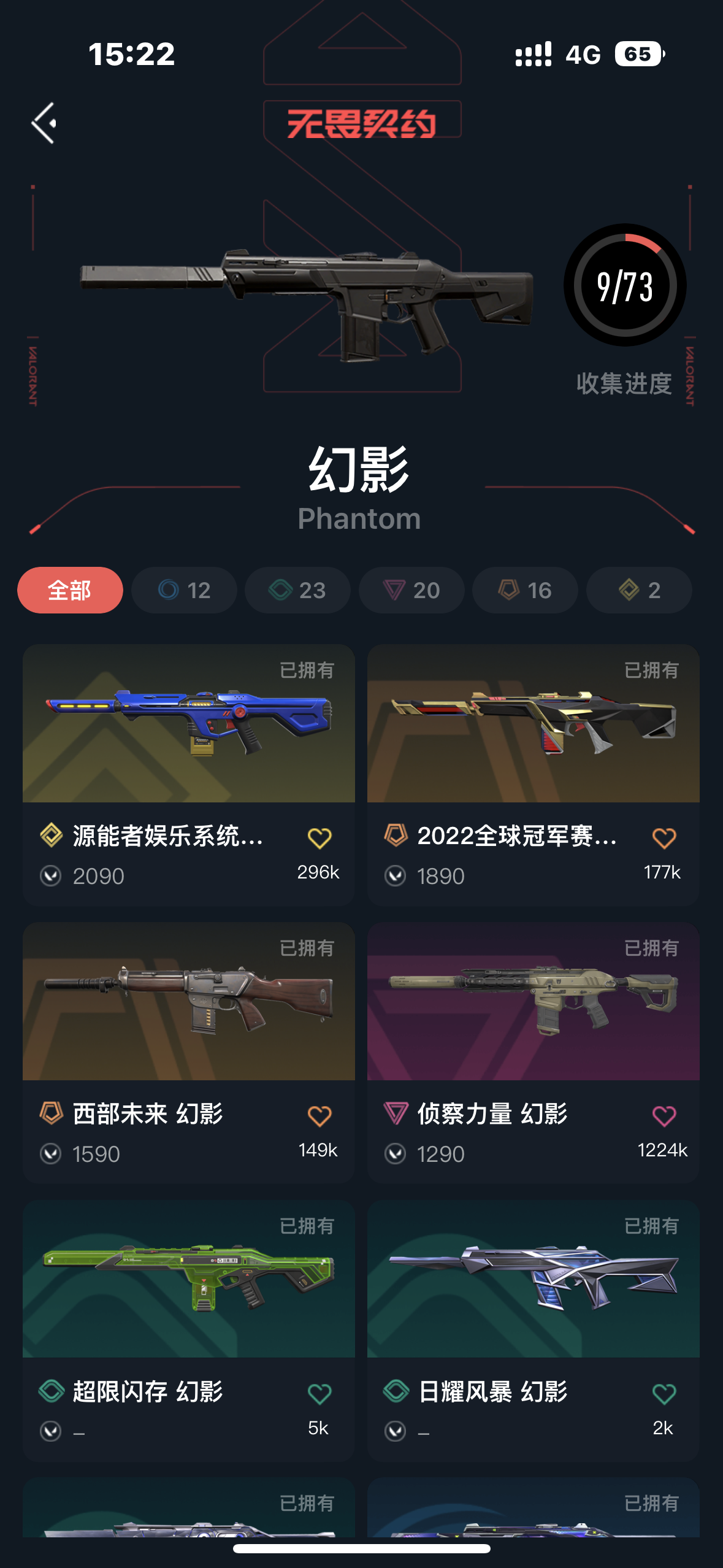Screen dimensions: 723x1568
Task: Like the 超限闪存 幻影 skin
Action: coord(319,1394)
